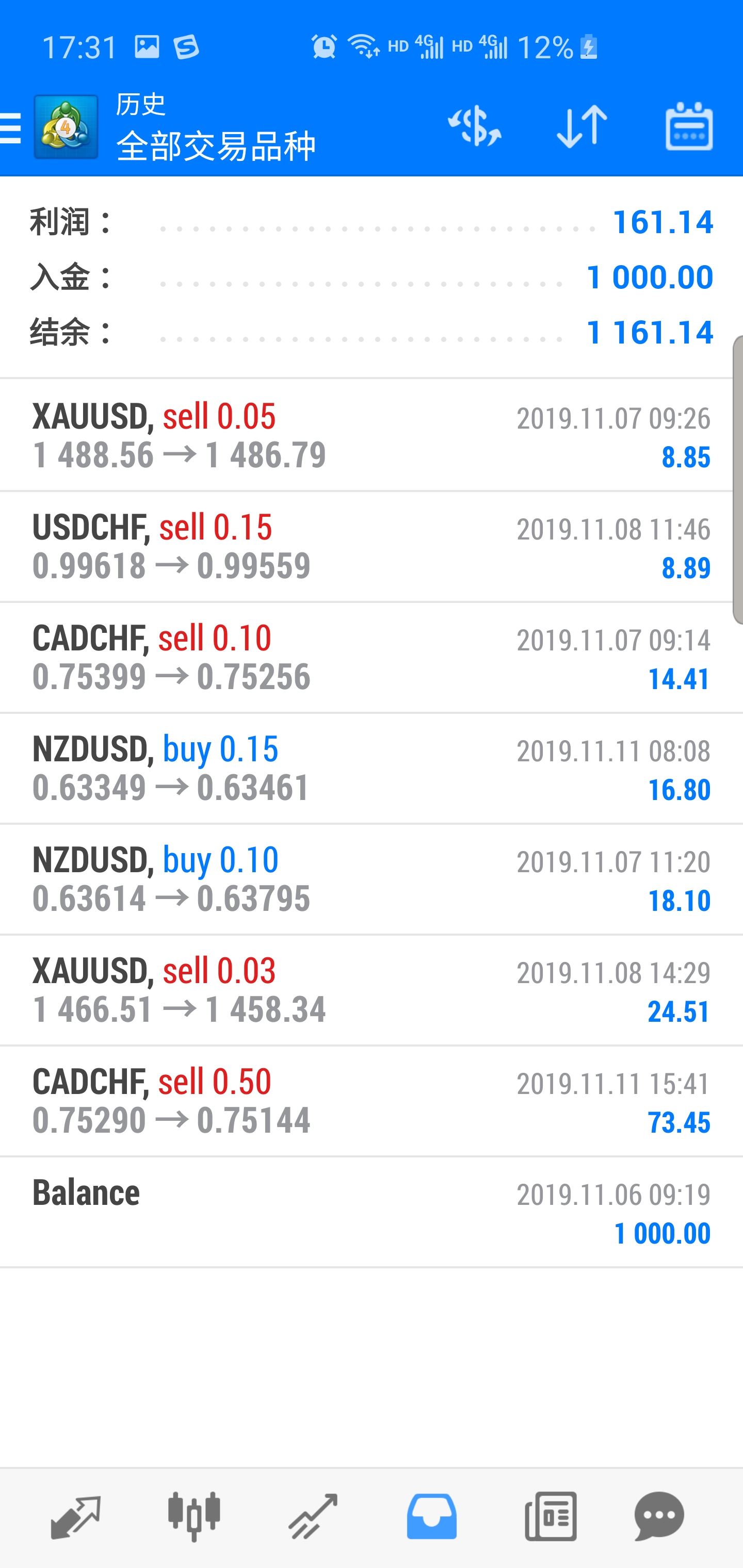The image size is (743, 1568).
Task: Open the News tab
Action: 551,1516
